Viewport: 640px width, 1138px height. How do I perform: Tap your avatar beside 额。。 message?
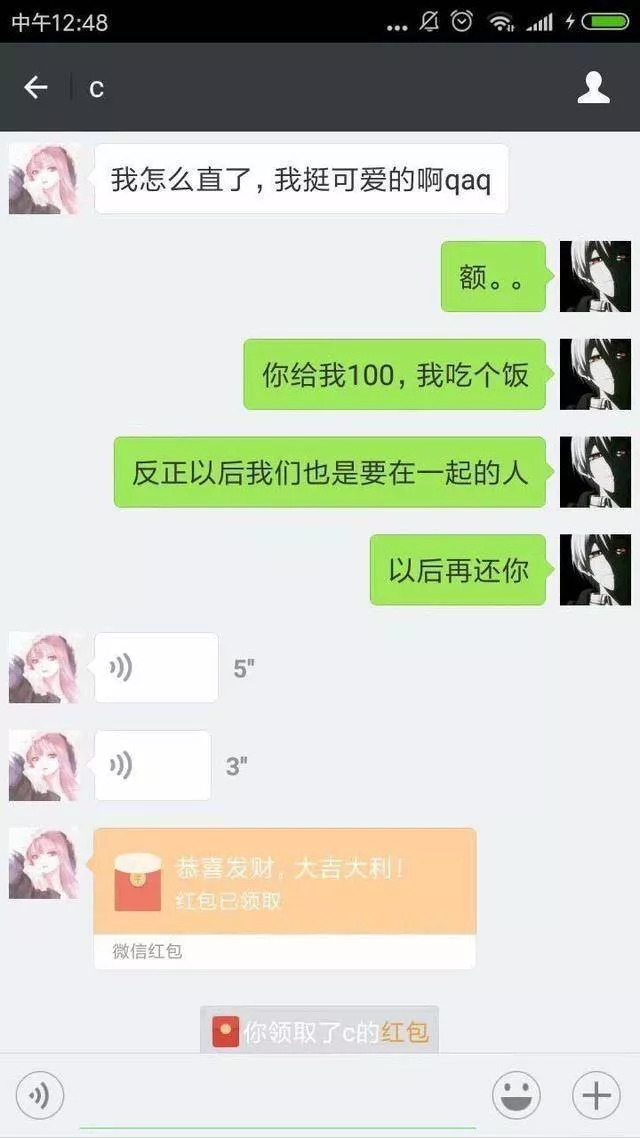pos(595,277)
